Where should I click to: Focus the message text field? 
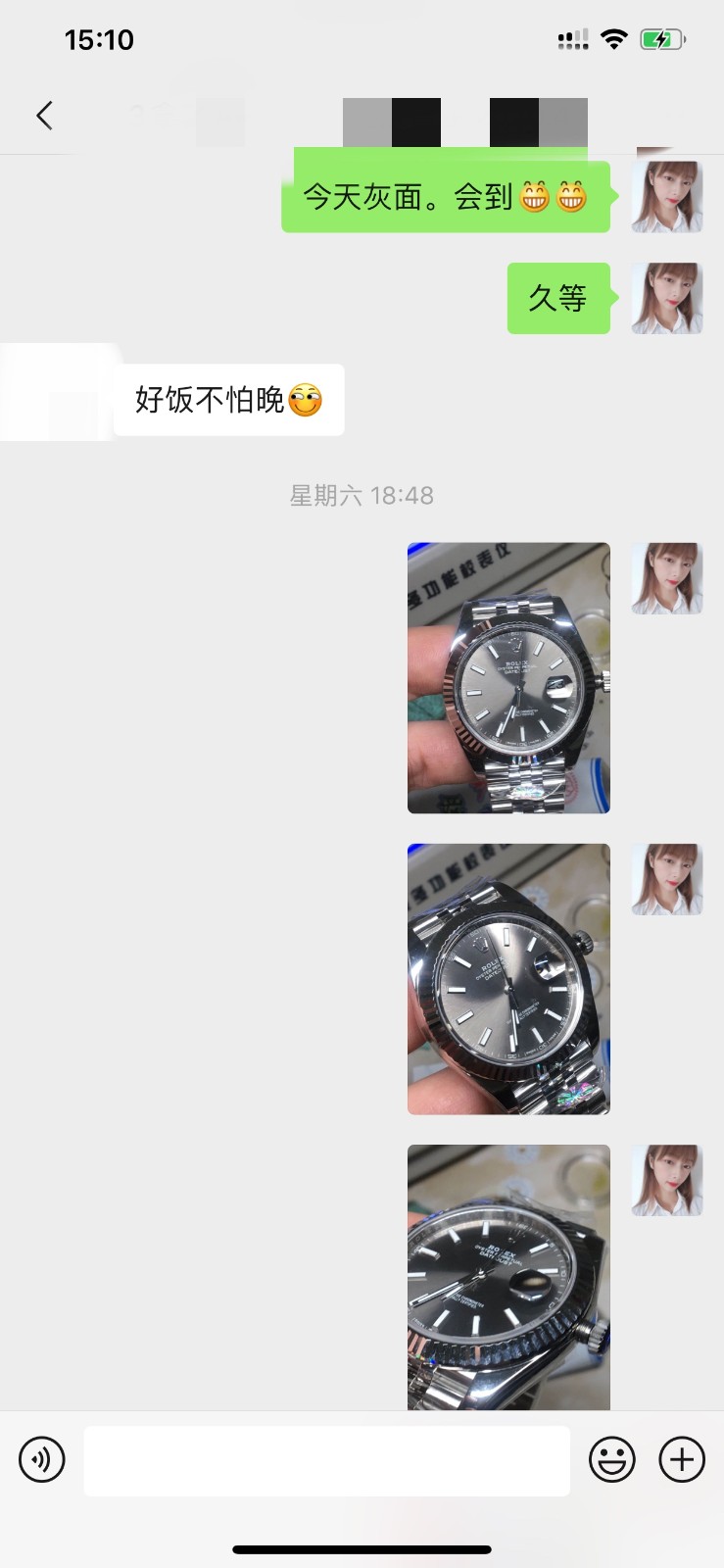(x=326, y=1460)
